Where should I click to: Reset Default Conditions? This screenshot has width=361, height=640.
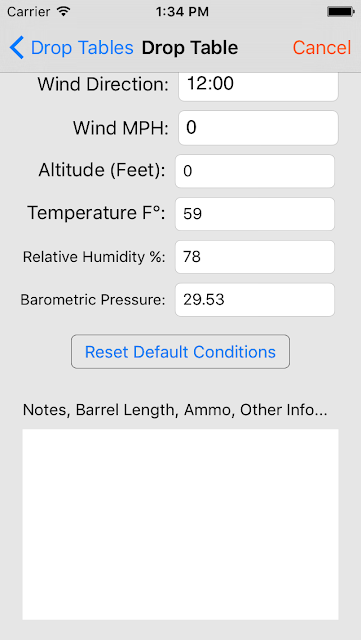pos(180,351)
